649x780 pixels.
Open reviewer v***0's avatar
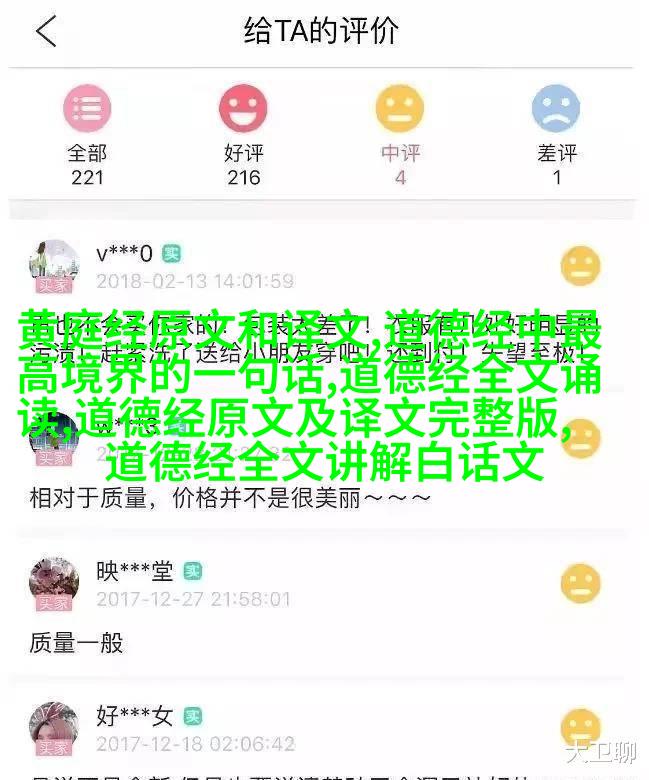[x=54, y=266]
